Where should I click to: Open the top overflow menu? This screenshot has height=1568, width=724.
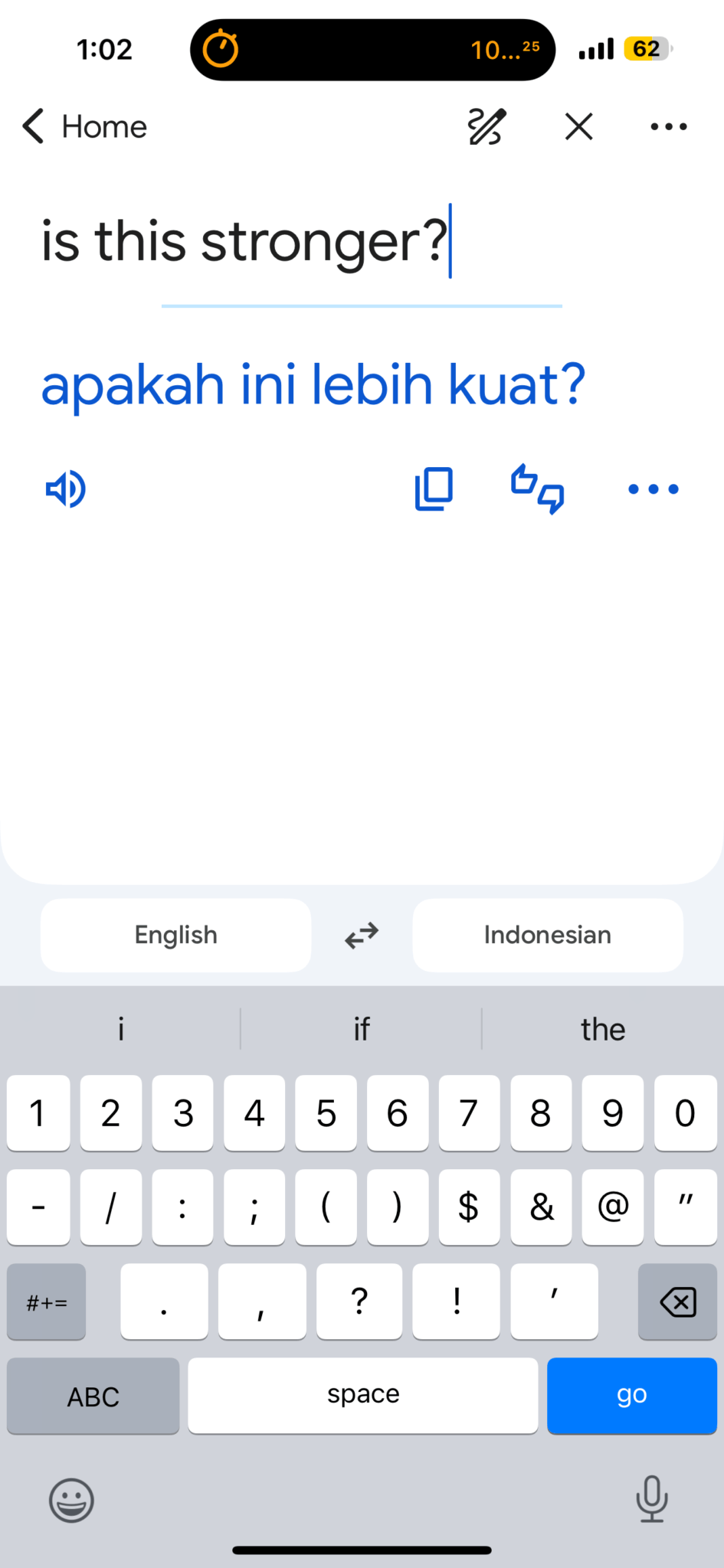pos(669,126)
